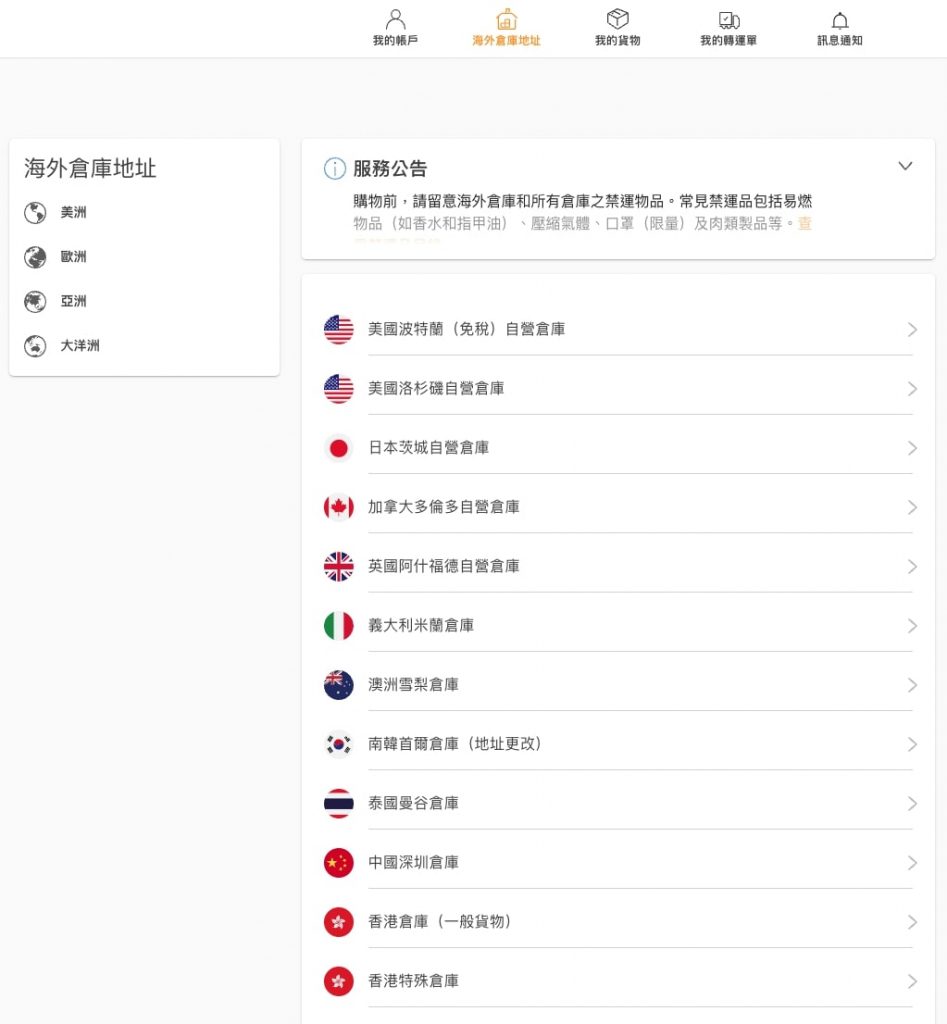Select 英國阿什福德自營倉庫
Screen dimensions: 947x1024
coord(618,566)
